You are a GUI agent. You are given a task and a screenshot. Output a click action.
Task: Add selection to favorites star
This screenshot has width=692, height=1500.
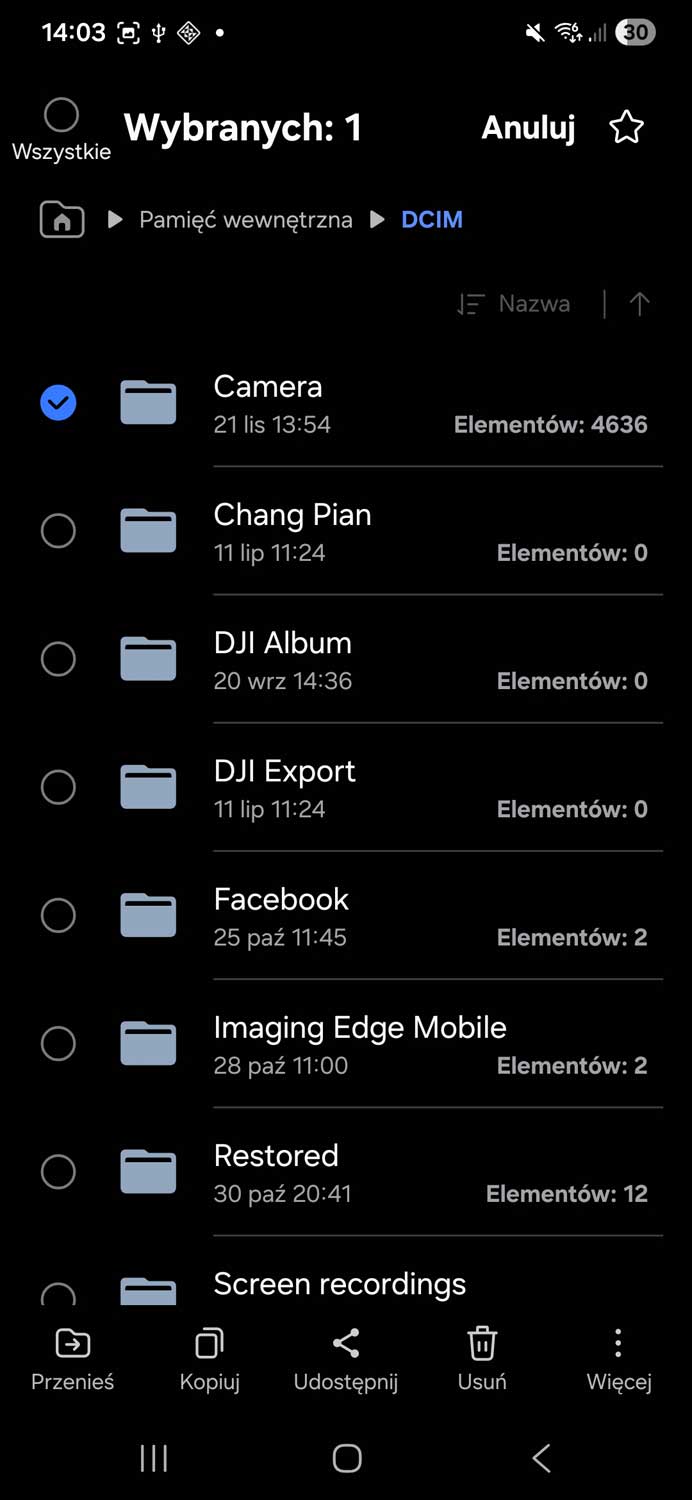626,128
